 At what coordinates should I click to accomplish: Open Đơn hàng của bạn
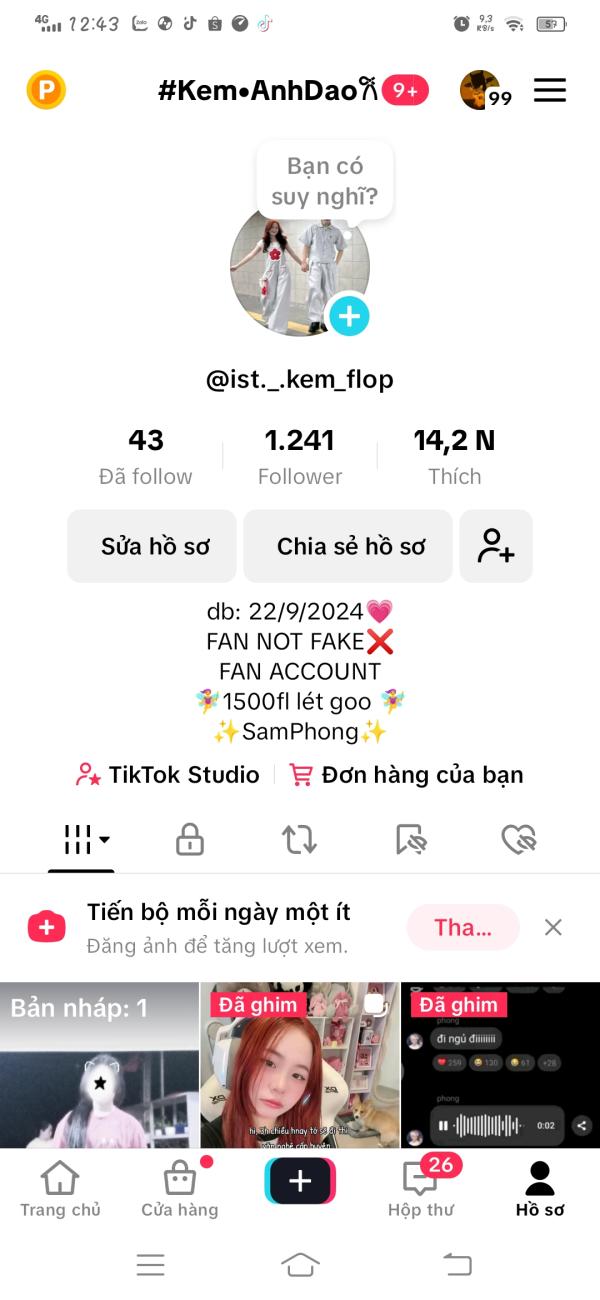coord(406,775)
